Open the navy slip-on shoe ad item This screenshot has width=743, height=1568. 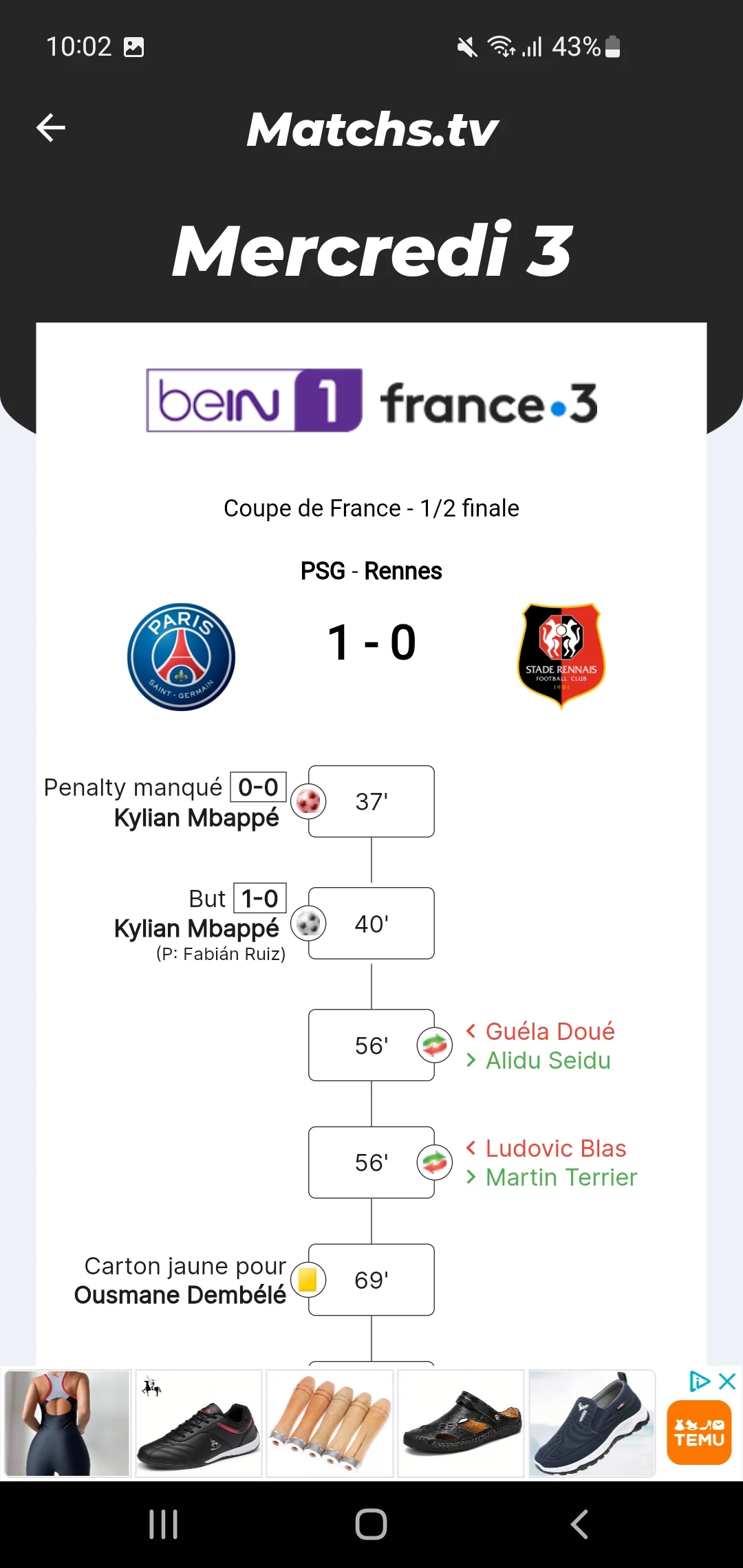tap(592, 1424)
